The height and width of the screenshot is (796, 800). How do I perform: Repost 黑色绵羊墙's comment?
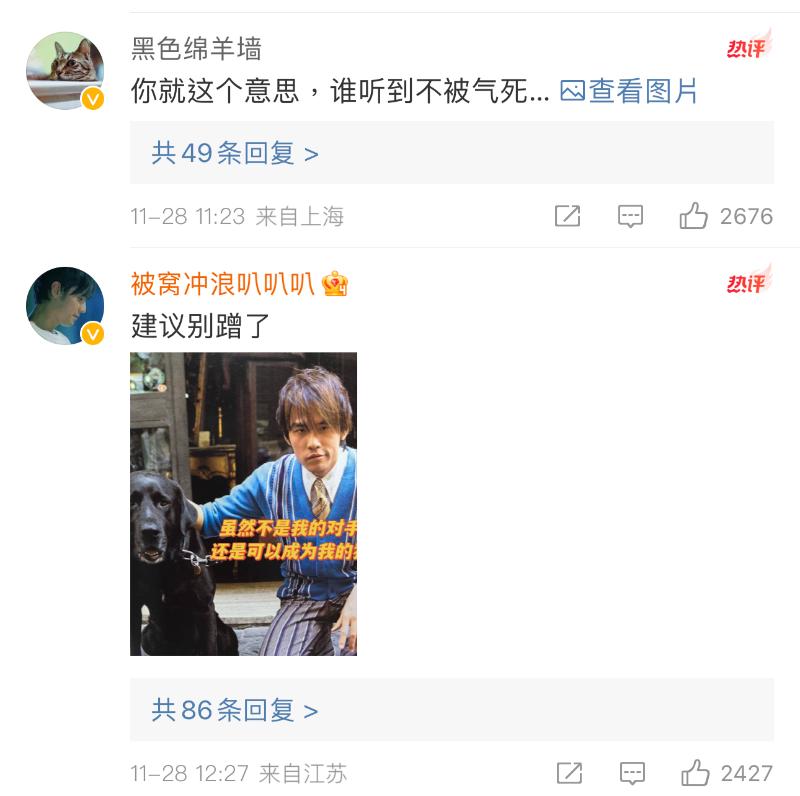(567, 216)
